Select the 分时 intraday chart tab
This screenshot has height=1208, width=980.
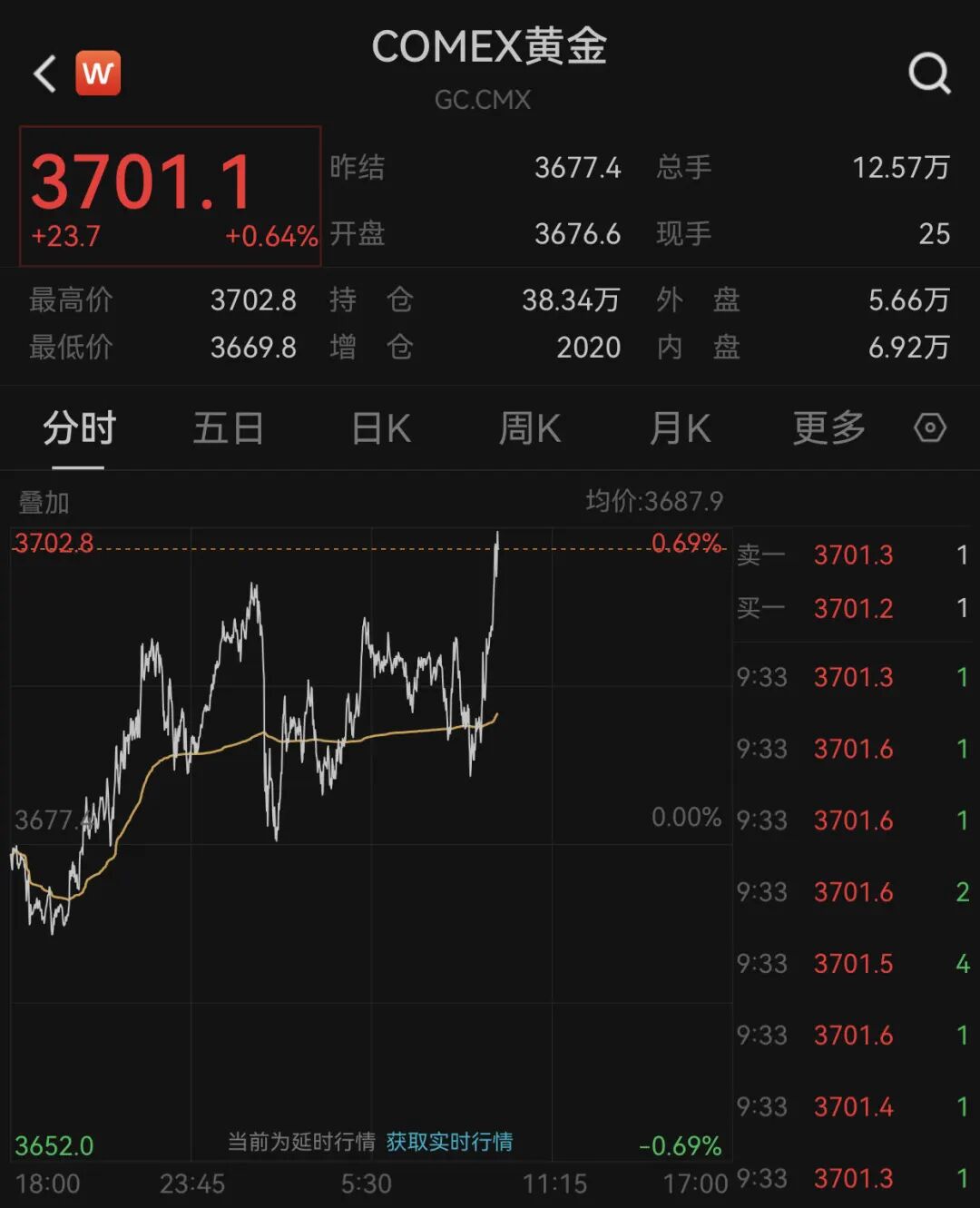(79, 428)
